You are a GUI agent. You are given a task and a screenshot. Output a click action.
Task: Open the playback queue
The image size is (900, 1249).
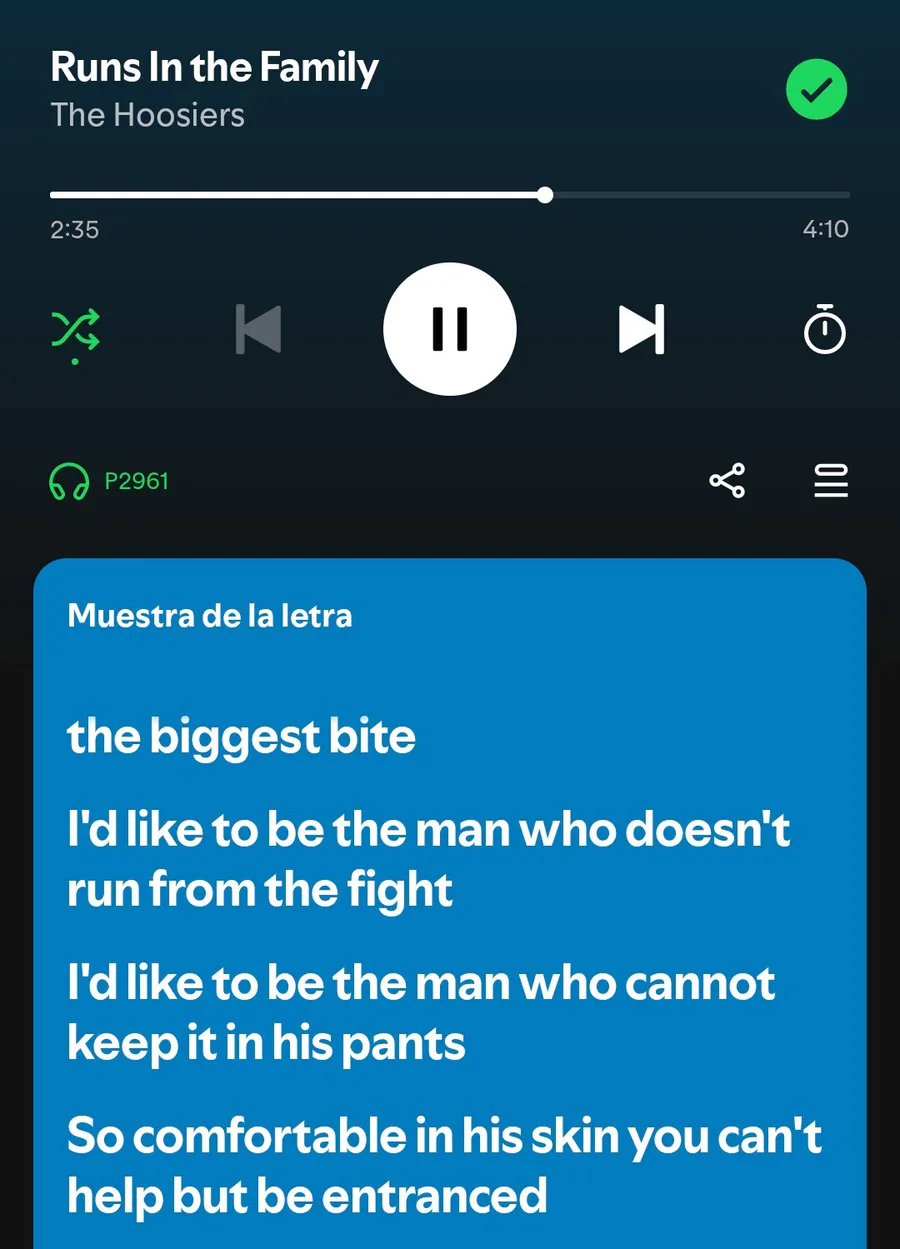point(830,481)
